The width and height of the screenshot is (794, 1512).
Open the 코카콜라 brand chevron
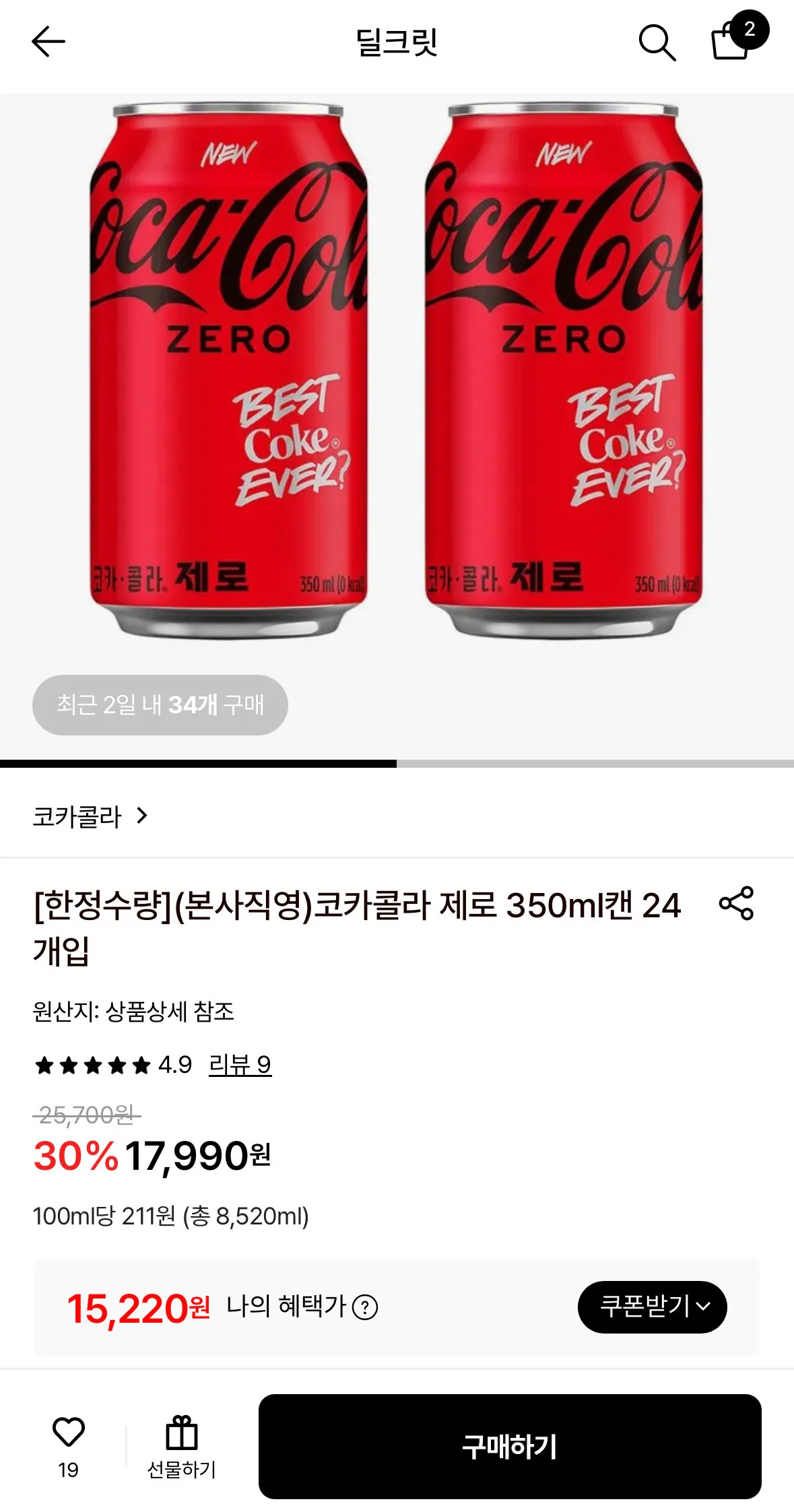point(141,816)
